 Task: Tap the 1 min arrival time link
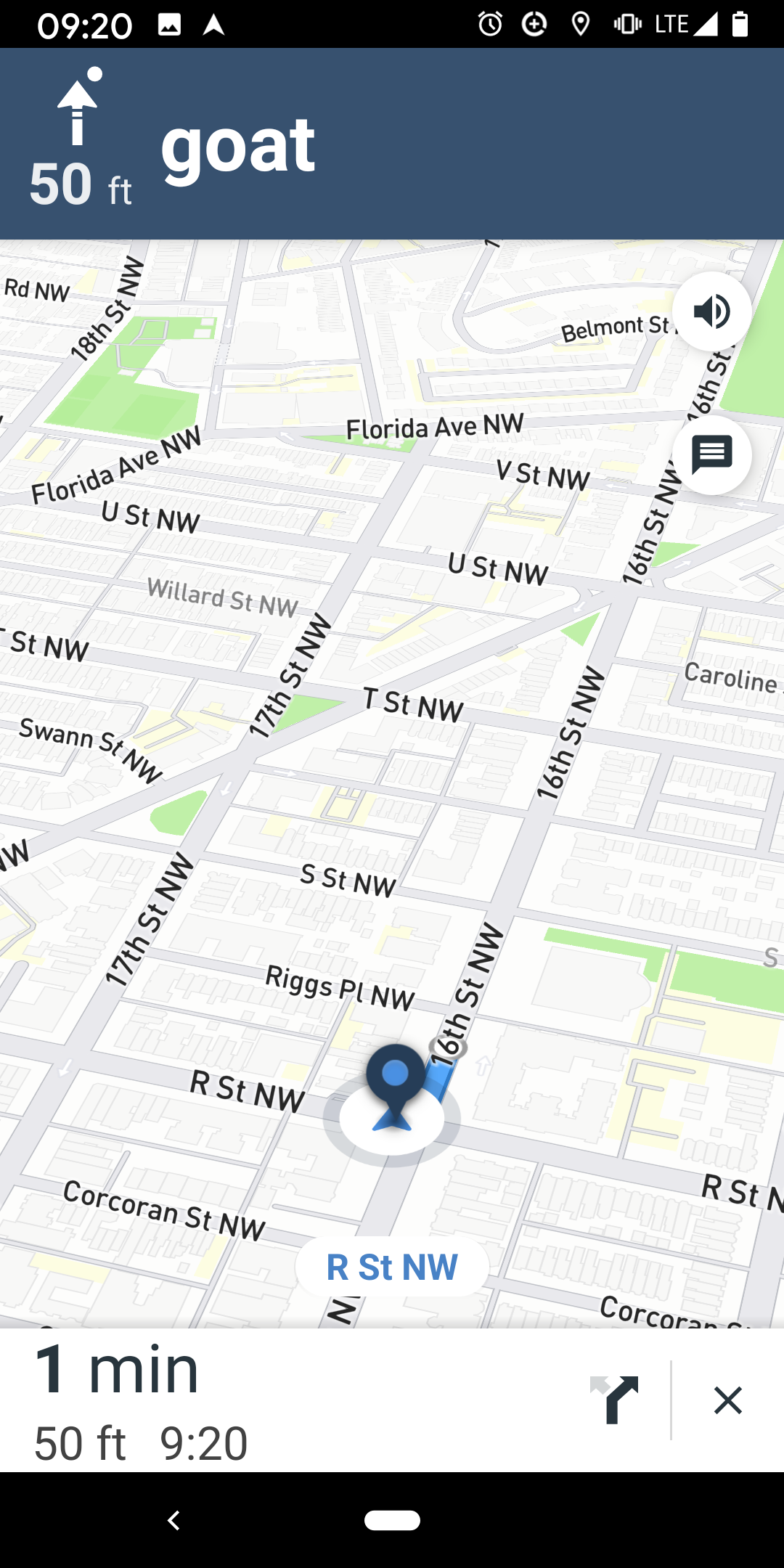point(118,1368)
